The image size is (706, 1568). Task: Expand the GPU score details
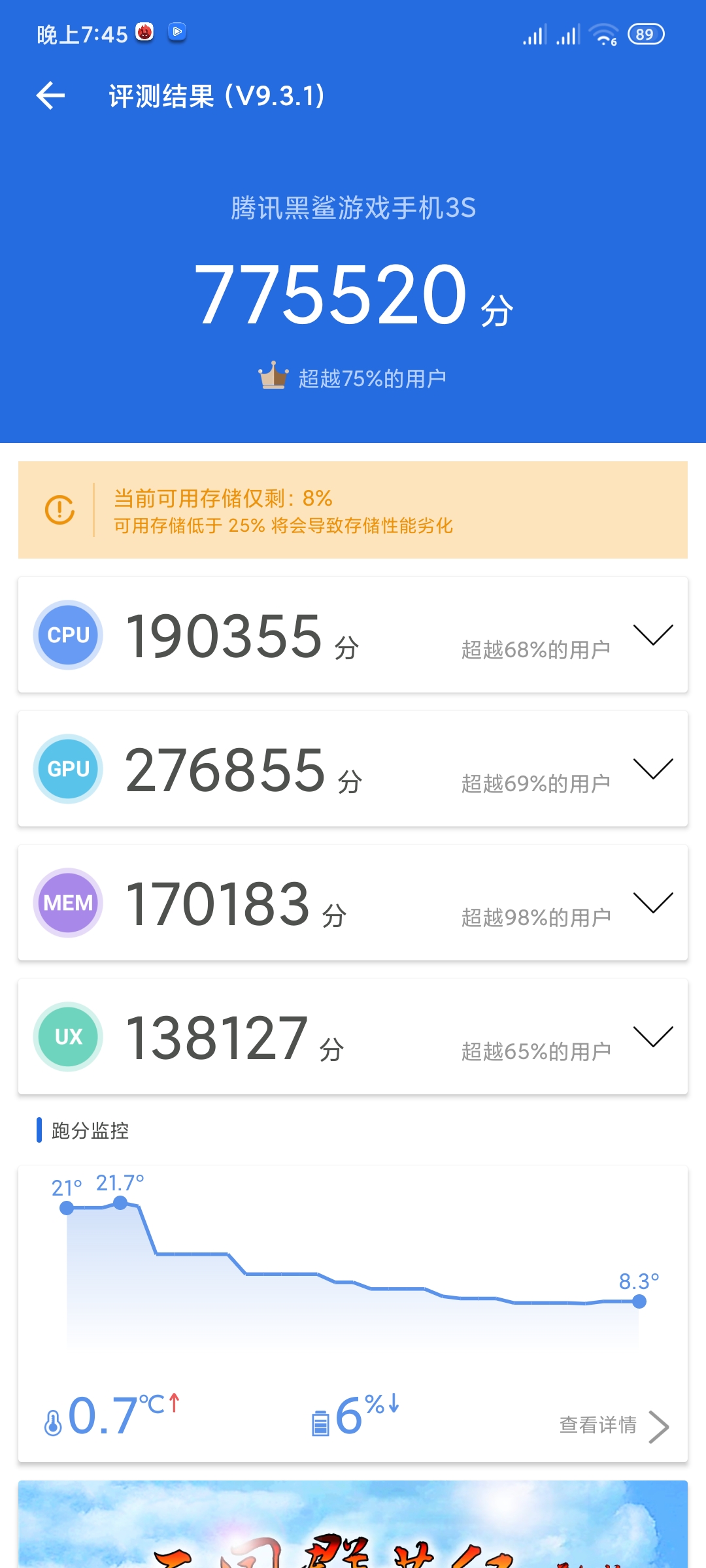pos(653,768)
